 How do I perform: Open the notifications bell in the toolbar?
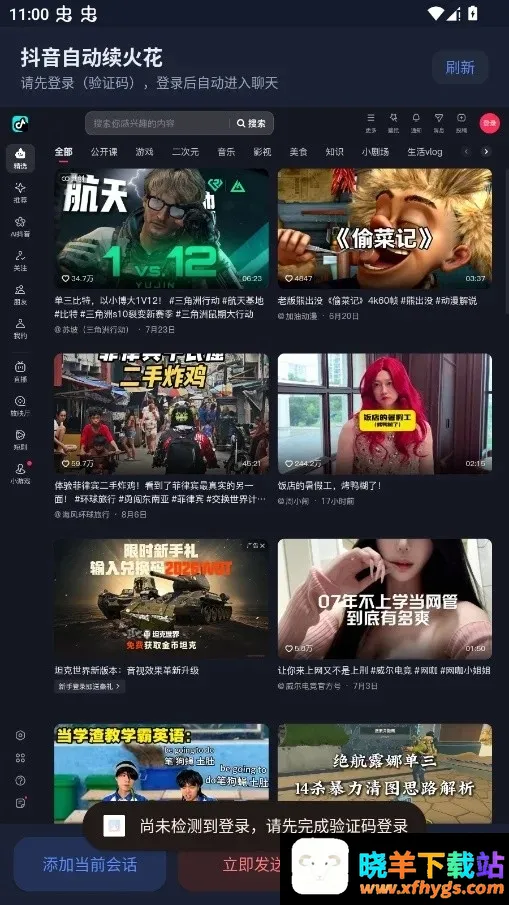point(416,122)
